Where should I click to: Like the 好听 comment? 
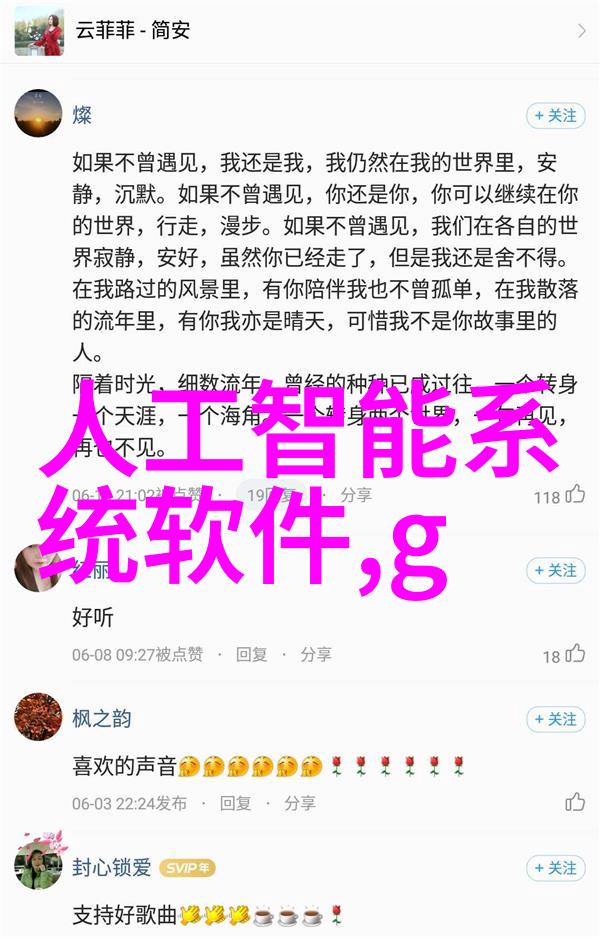point(575,654)
